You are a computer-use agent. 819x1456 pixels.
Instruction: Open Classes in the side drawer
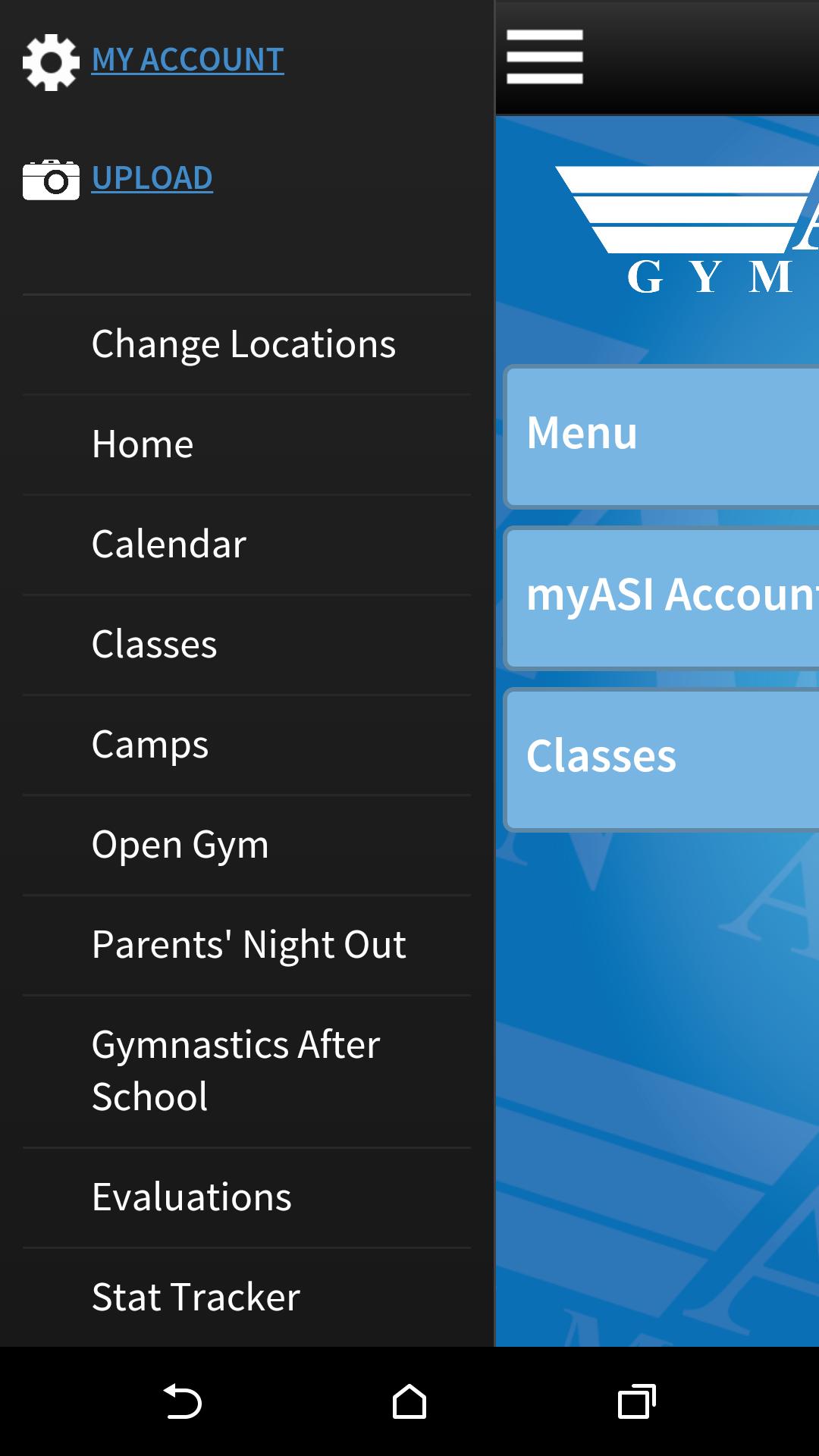pos(155,645)
